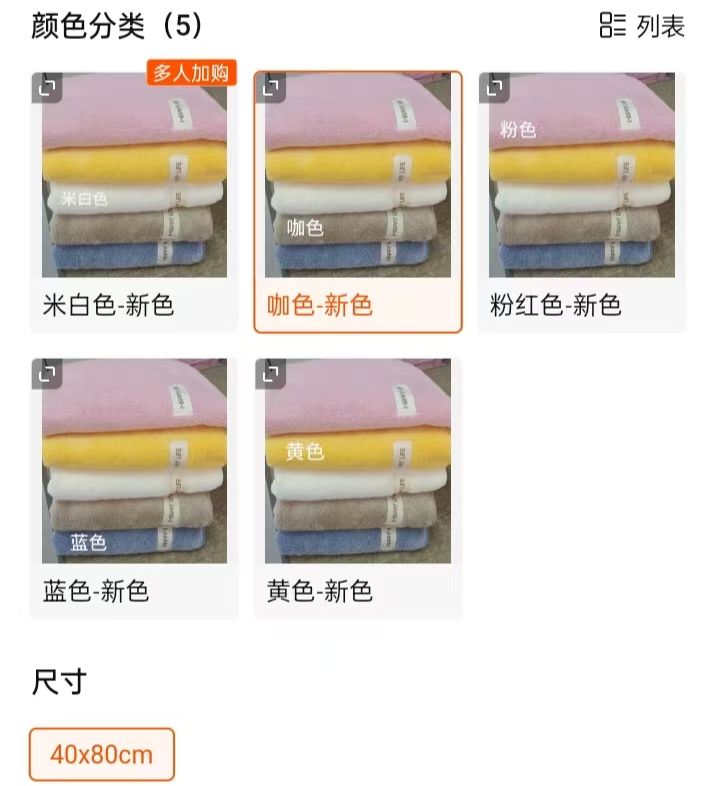Viewport: 713px width, 786px height.
Task: Select the 40x80cm size chip
Action: pyautogui.click(x=102, y=754)
